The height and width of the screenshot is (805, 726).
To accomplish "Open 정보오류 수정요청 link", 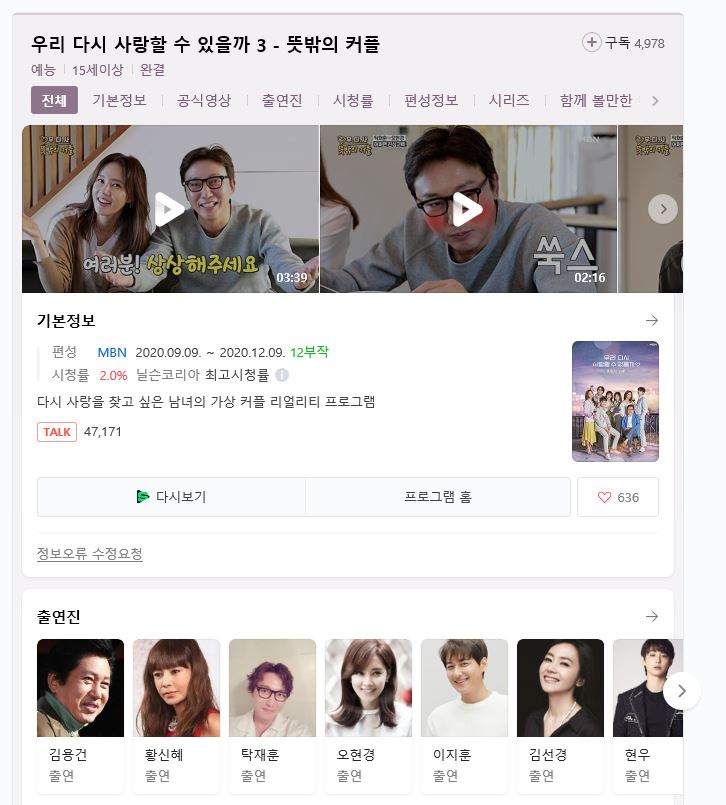I will click(x=90, y=553).
